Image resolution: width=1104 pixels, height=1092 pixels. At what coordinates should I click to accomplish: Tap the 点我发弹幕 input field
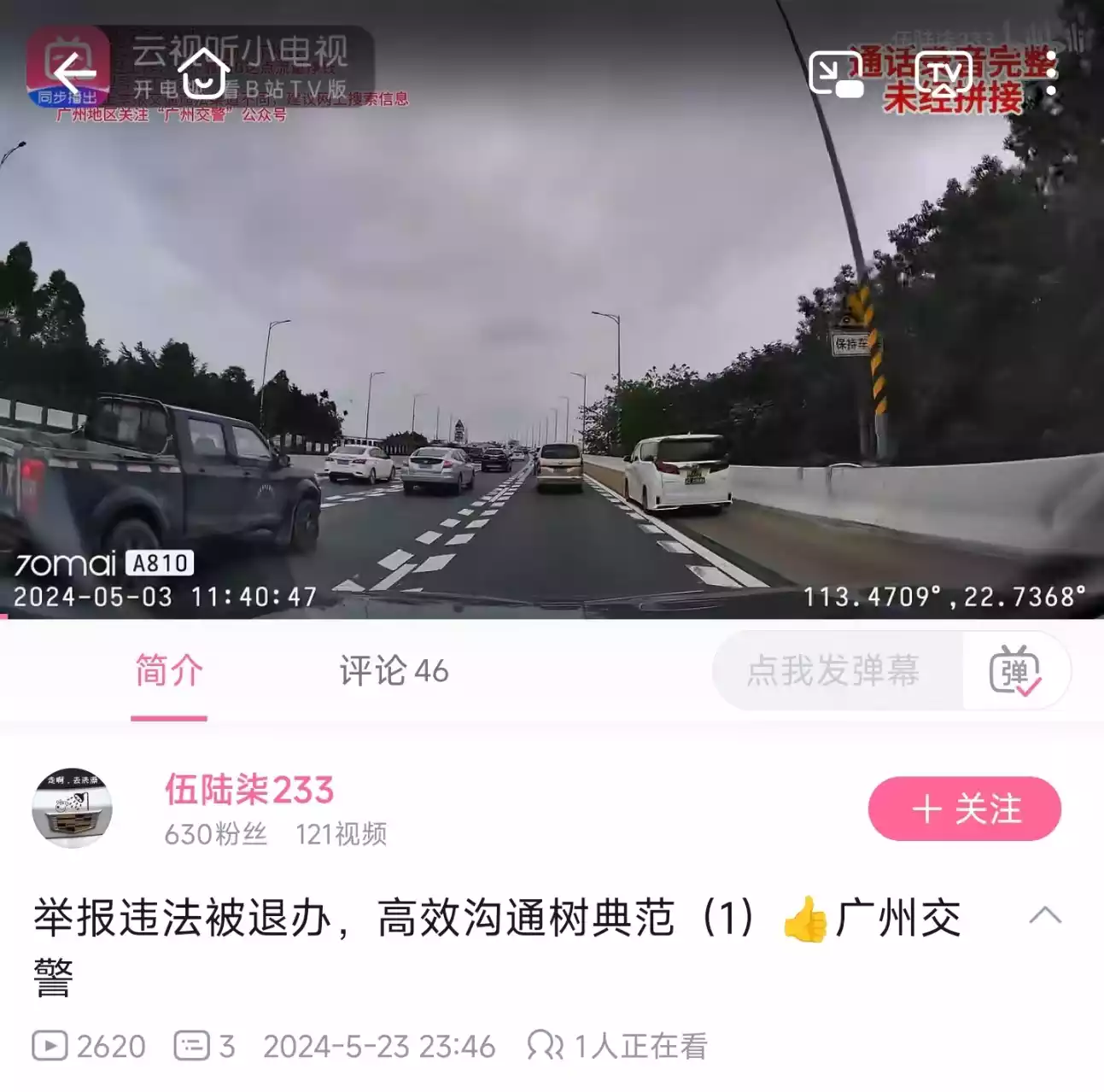[x=834, y=671]
